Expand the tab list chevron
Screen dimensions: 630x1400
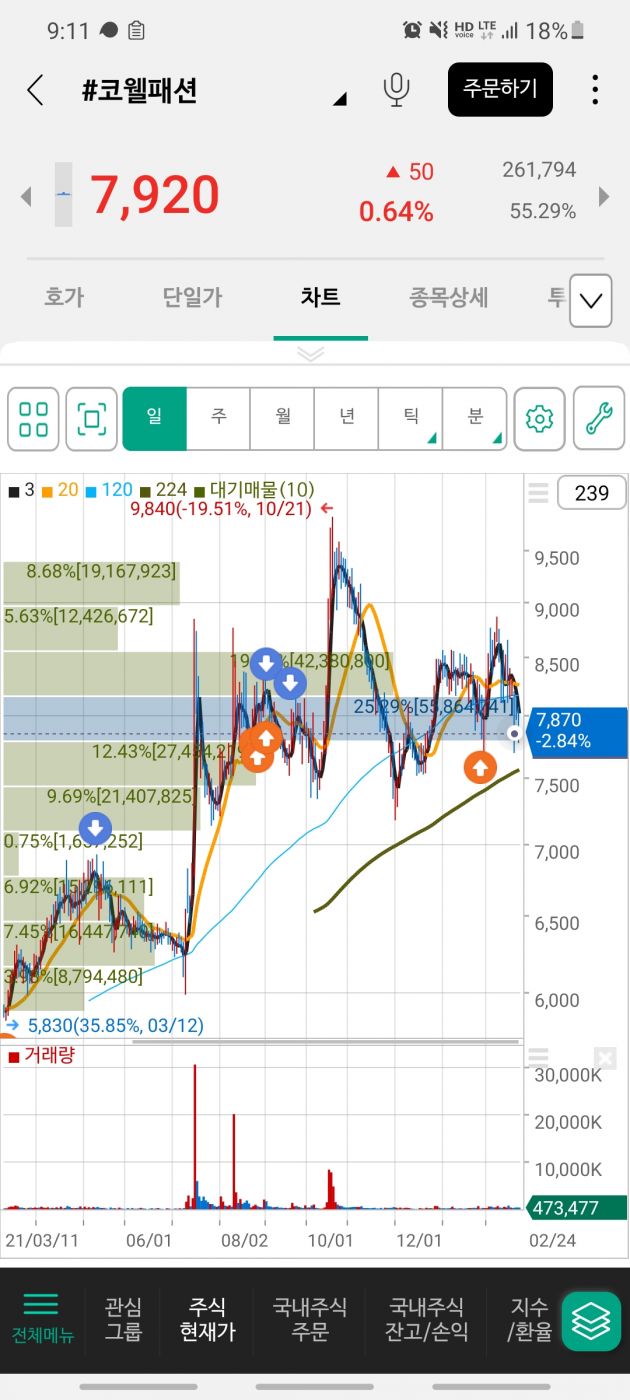coord(590,300)
